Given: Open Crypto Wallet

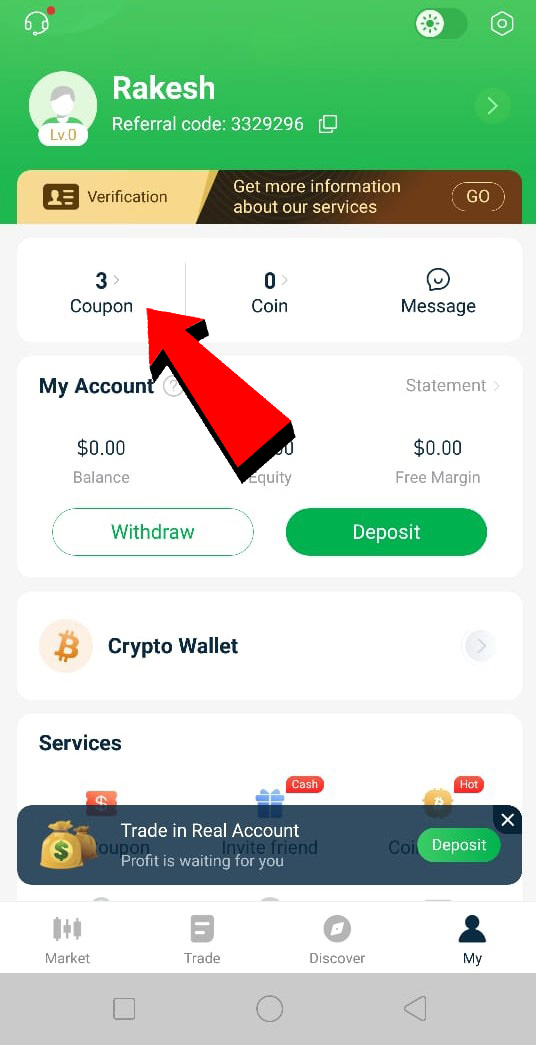Looking at the screenshot, I should click(269, 646).
